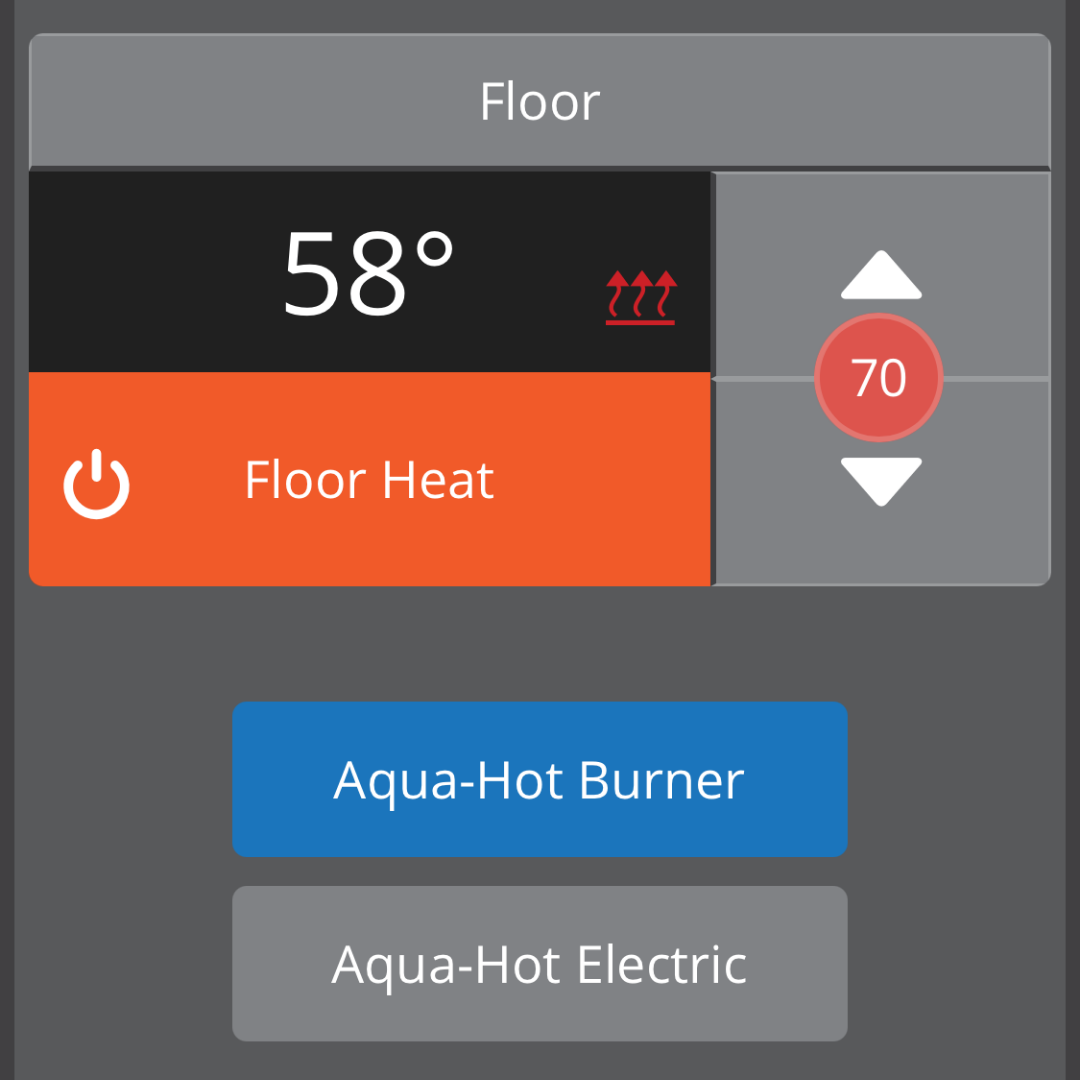Turn on Aqua-Hot Burner
The height and width of the screenshot is (1080, 1080).
(x=539, y=779)
